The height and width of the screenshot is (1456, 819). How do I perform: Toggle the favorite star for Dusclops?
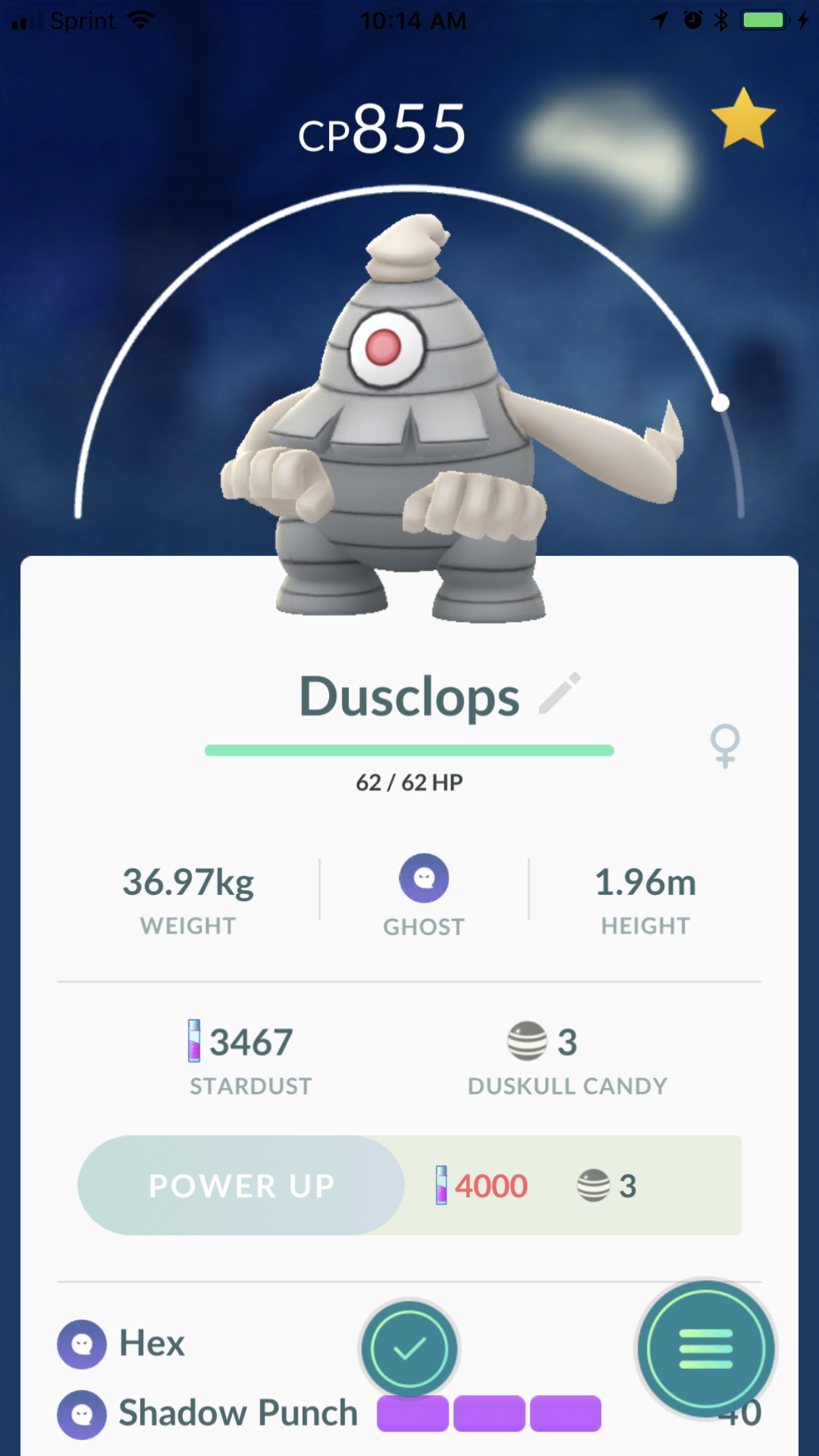point(743,119)
